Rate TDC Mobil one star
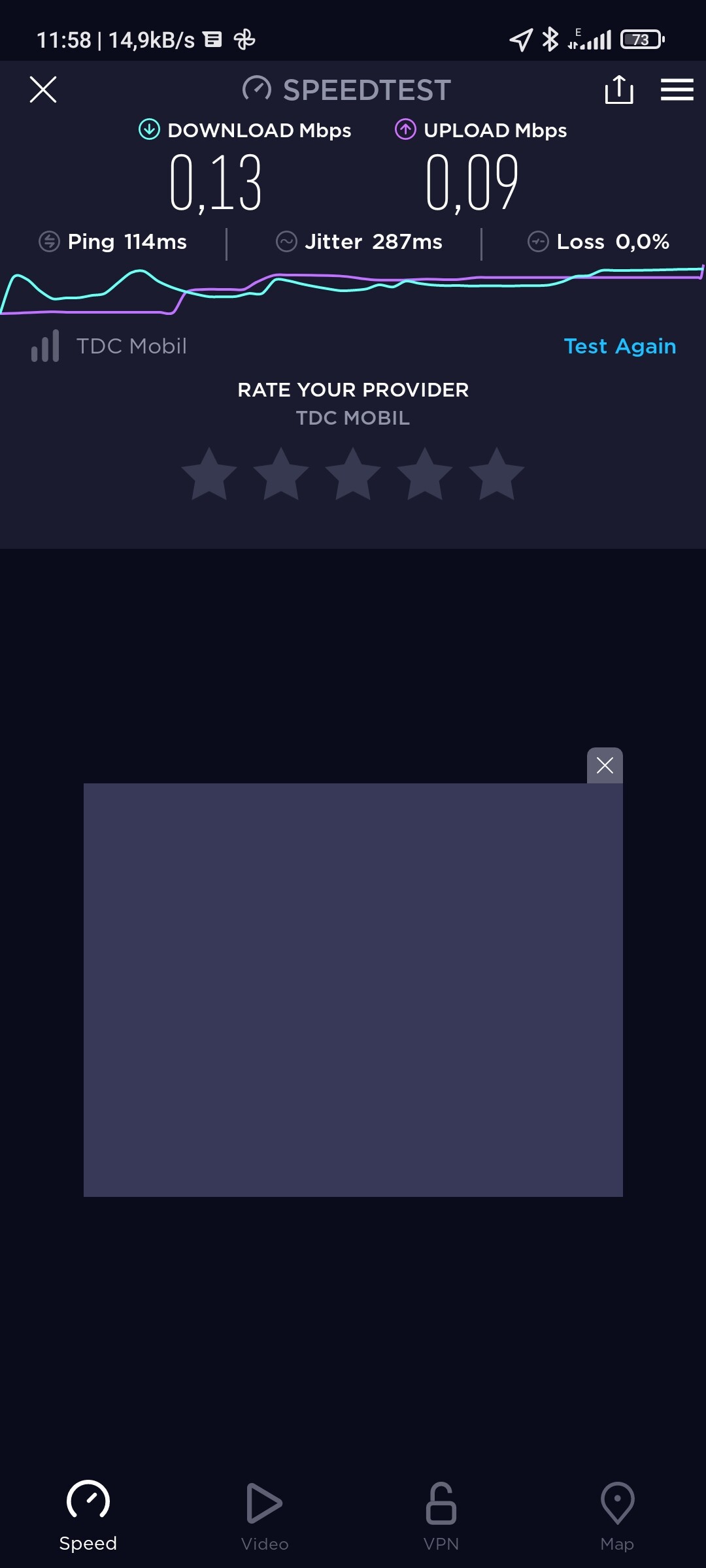Image resolution: width=706 pixels, height=1568 pixels. [x=209, y=474]
